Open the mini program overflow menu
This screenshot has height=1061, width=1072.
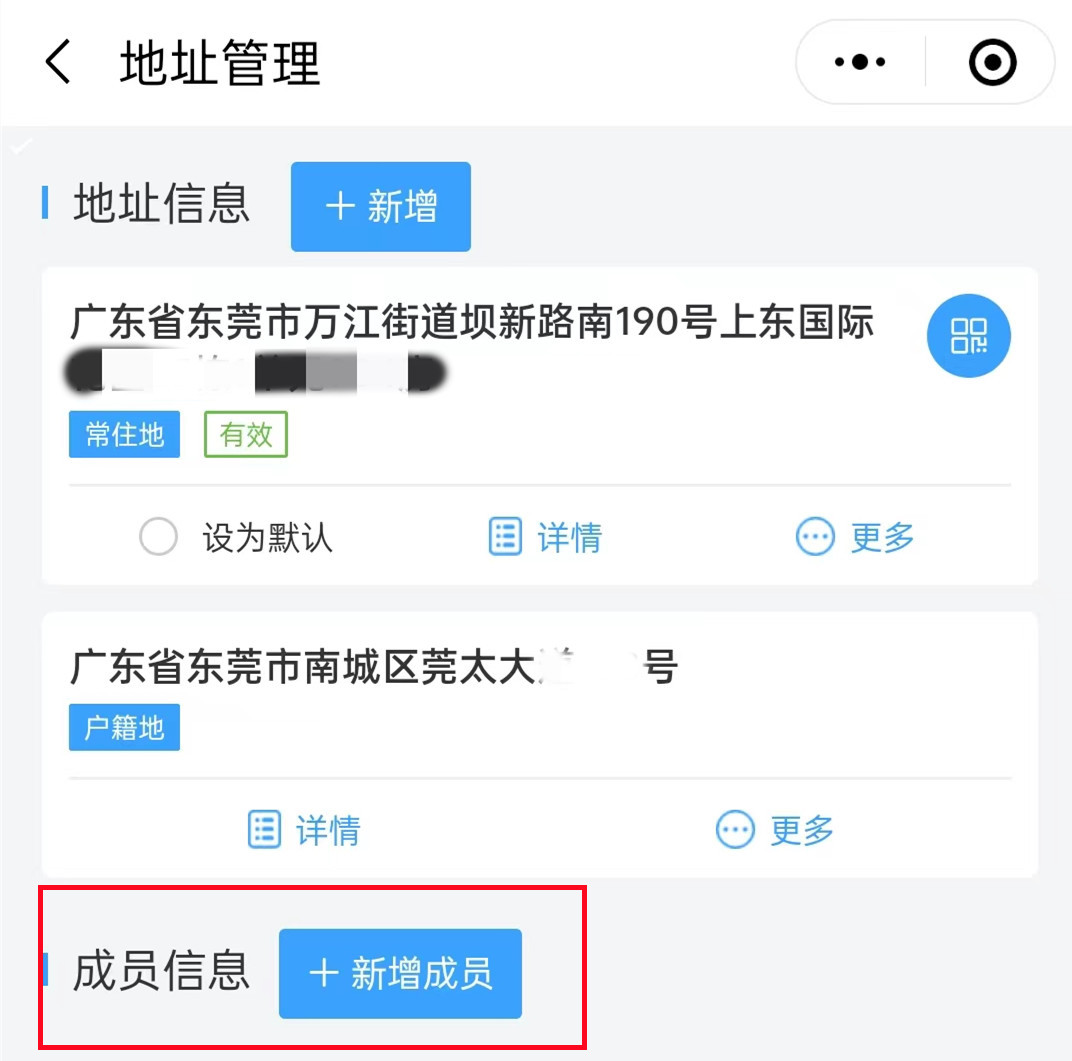coord(860,62)
